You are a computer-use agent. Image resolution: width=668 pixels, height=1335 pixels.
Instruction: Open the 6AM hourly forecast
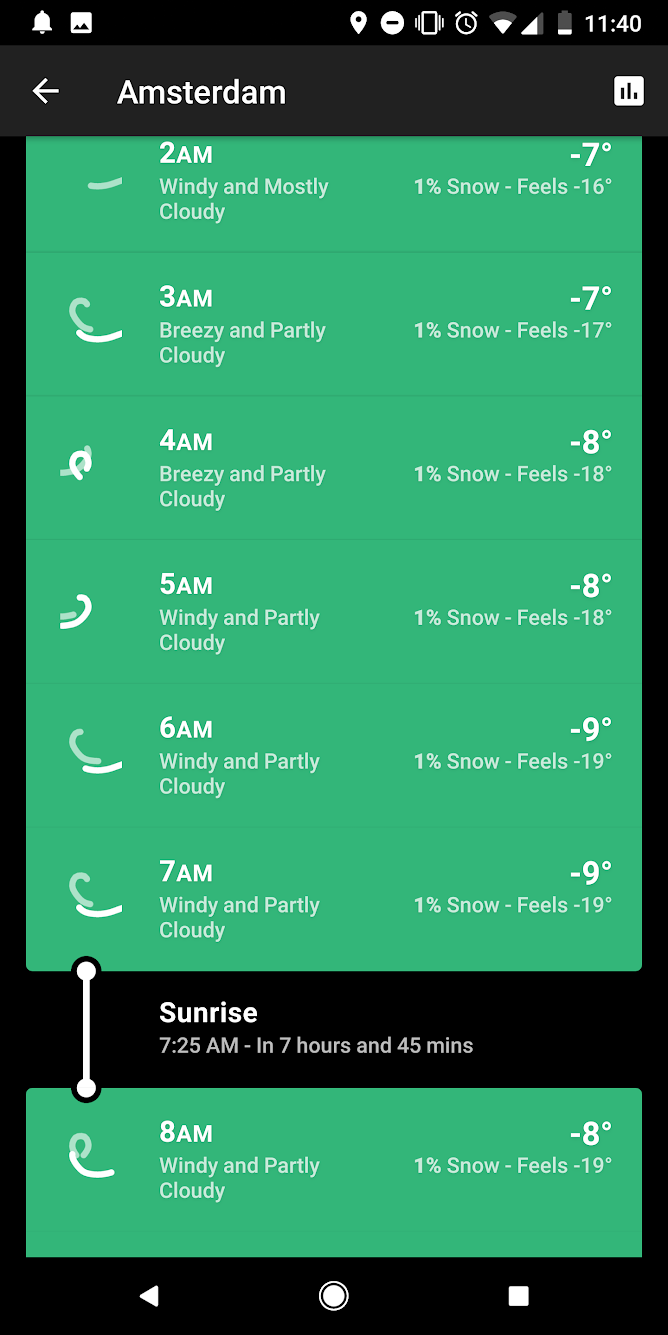[x=333, y=756]
